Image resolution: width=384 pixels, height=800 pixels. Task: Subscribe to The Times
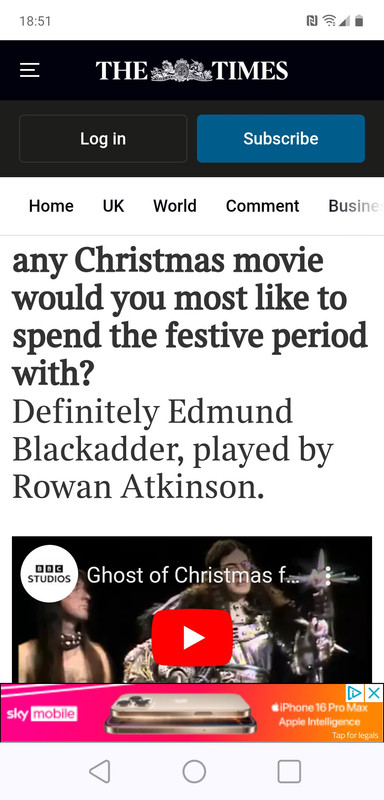pos(280,138)
